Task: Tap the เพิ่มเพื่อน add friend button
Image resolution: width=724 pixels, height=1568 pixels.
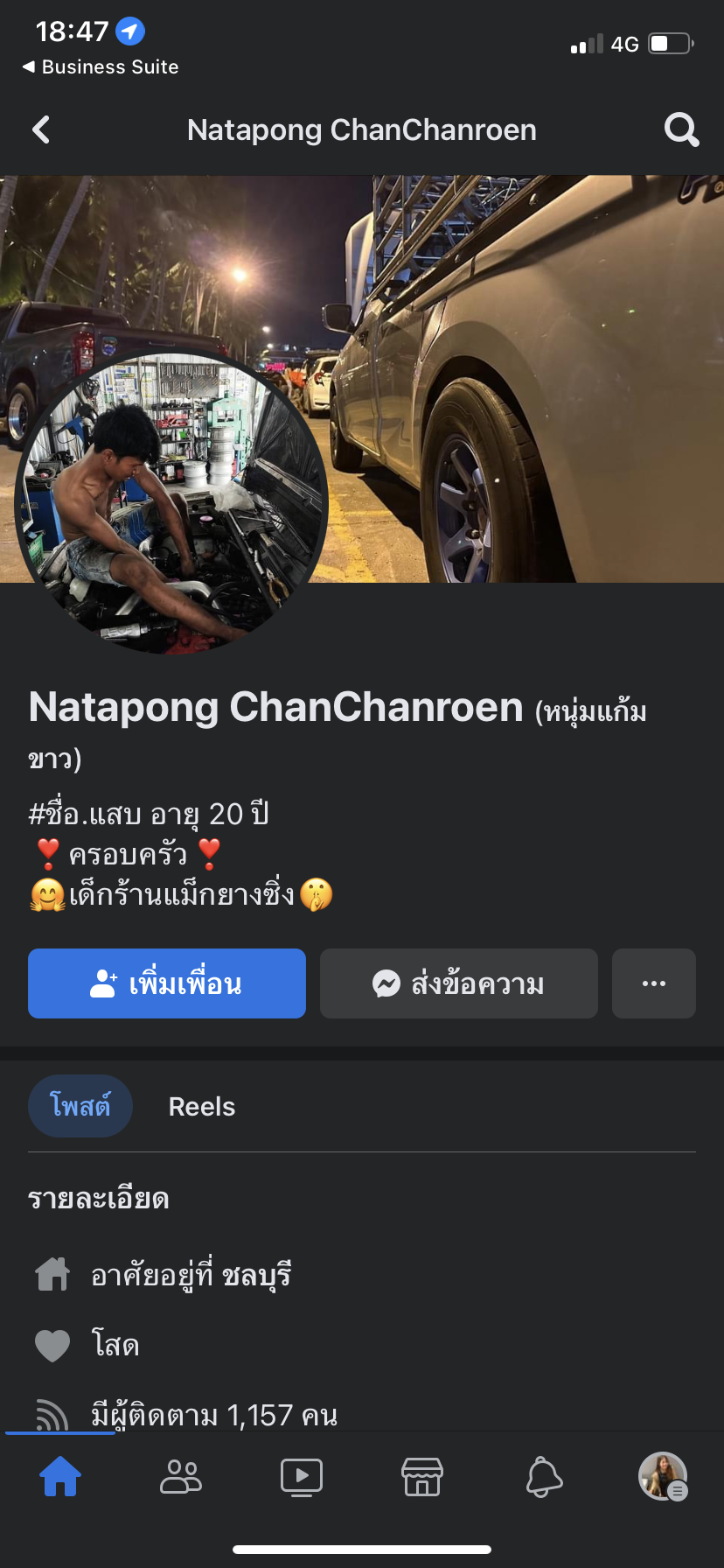Action: pos(167,983)
